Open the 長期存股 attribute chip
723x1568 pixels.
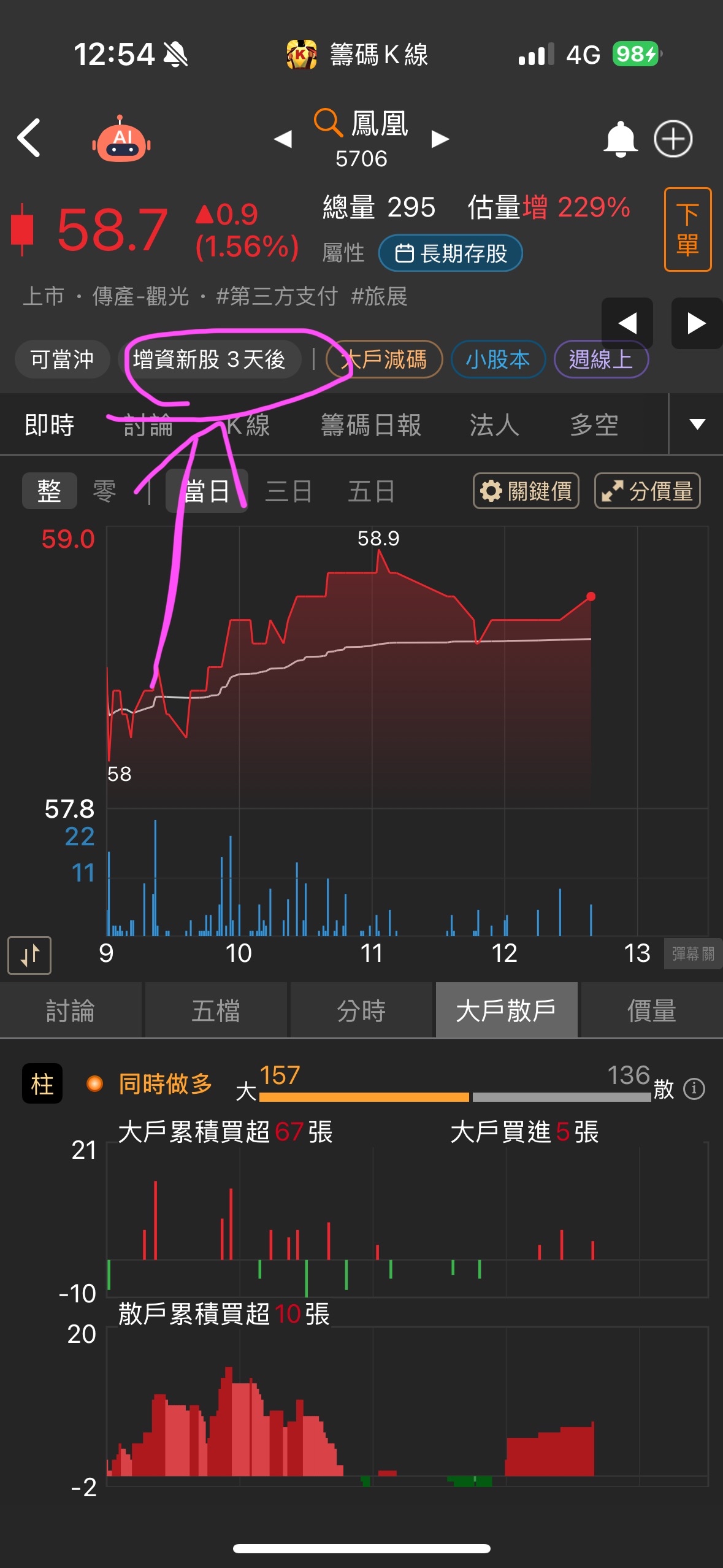coord(450,253)
